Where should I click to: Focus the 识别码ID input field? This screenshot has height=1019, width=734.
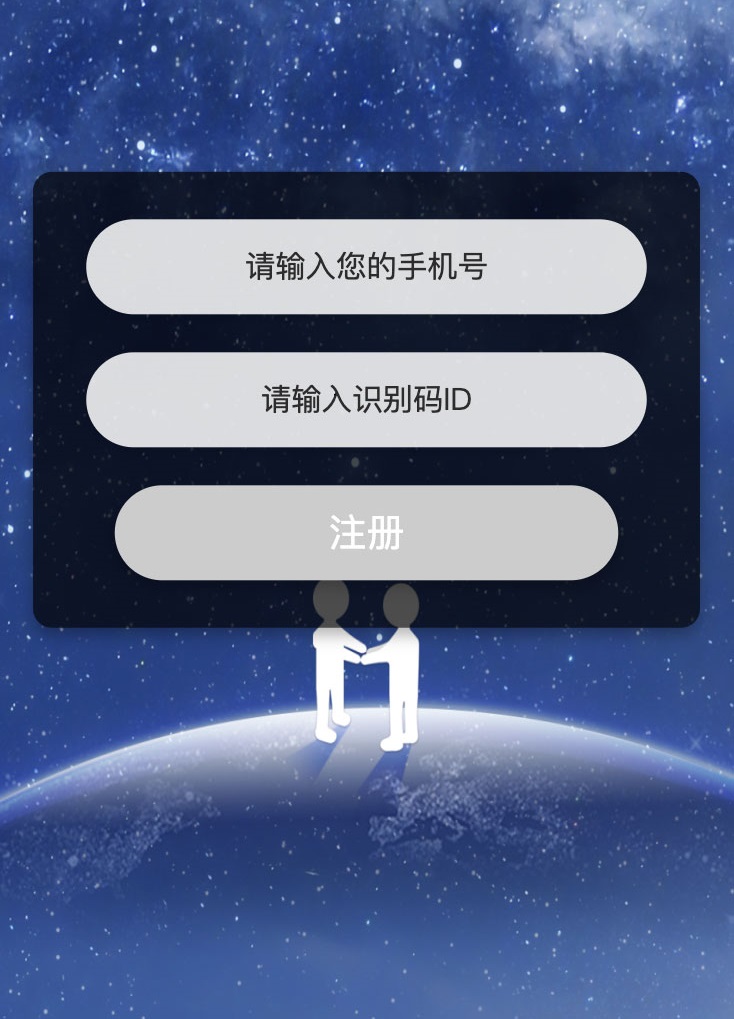coord(366,400)
